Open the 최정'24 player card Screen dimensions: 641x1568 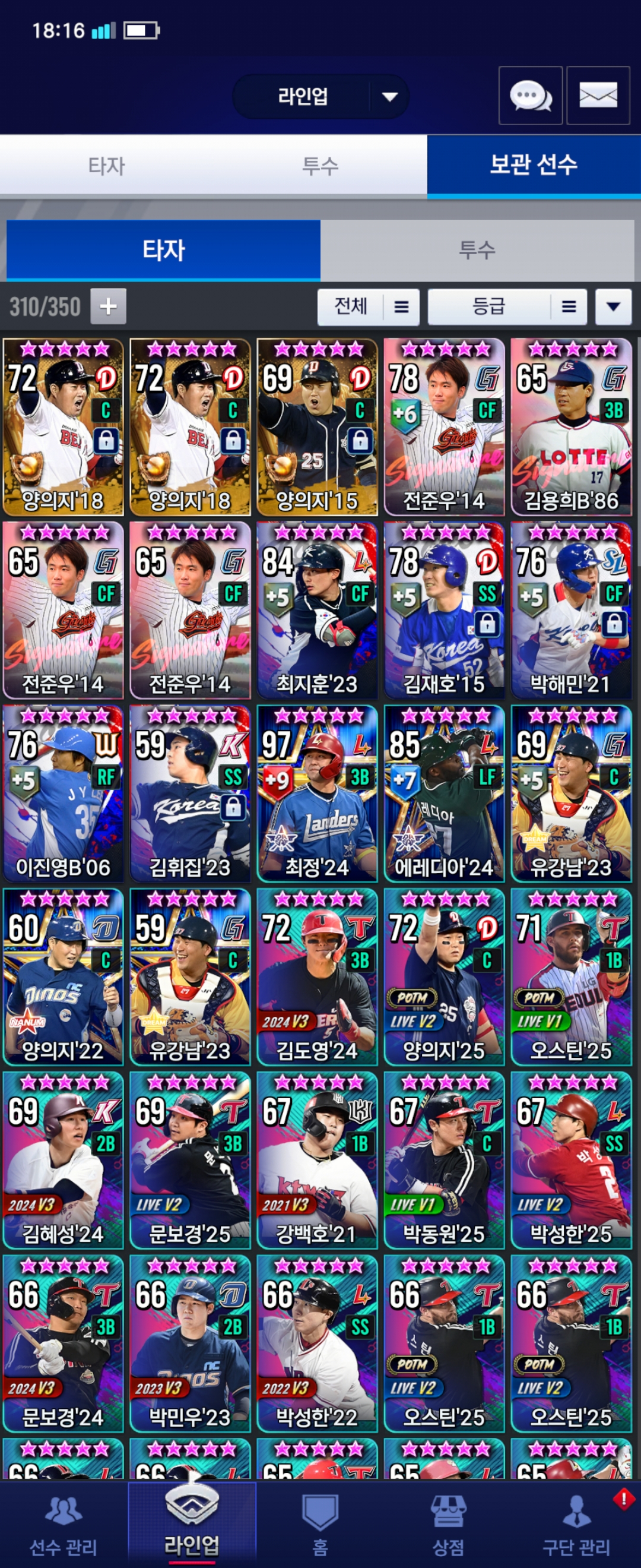[x=317, y=793]
